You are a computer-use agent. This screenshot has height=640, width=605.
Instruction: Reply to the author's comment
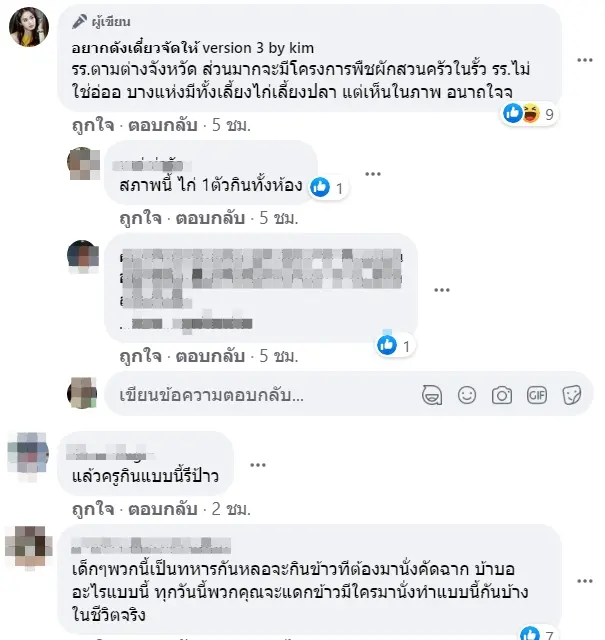point(158,127)
